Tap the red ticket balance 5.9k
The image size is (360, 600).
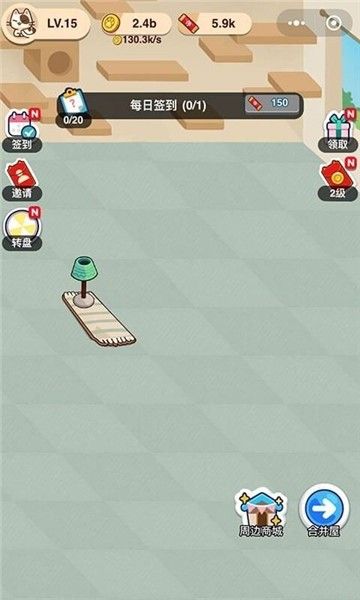[215, 23]
